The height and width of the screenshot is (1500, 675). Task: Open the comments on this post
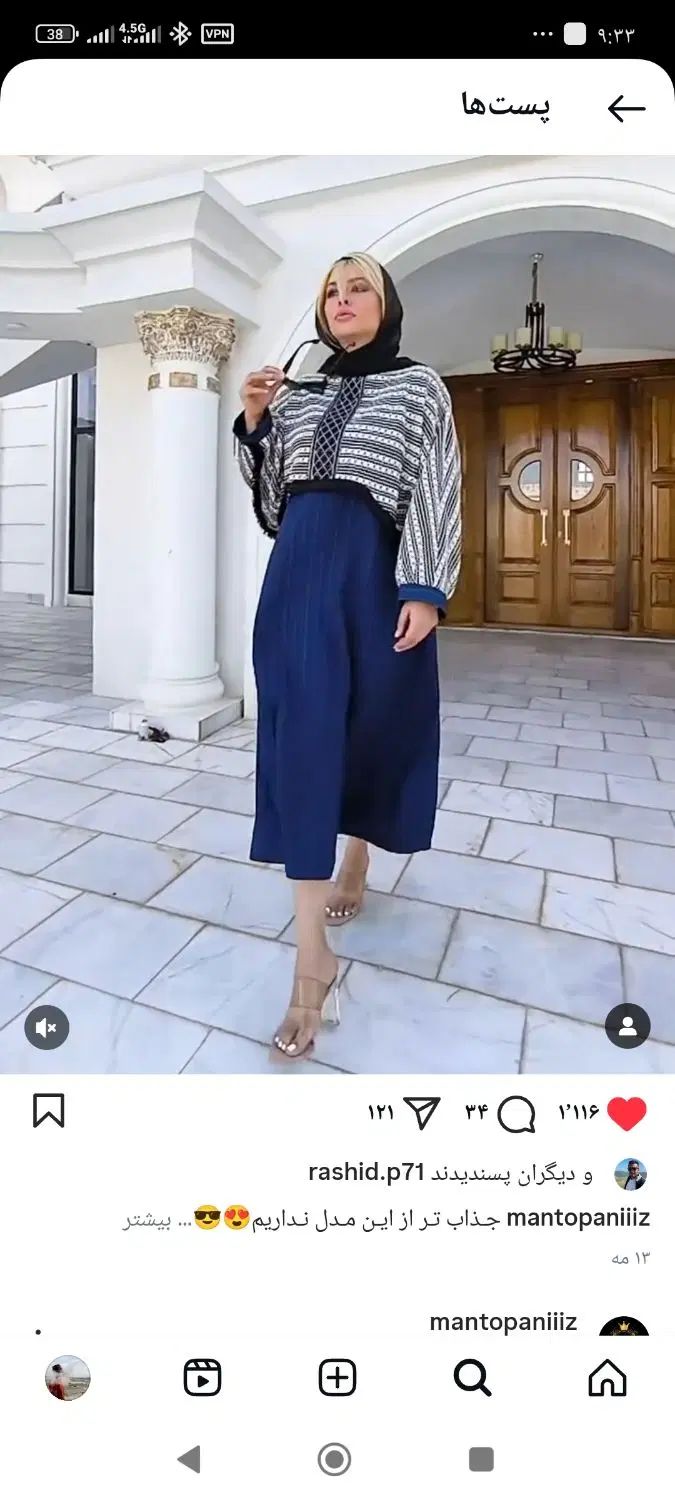pos(516,1113)
